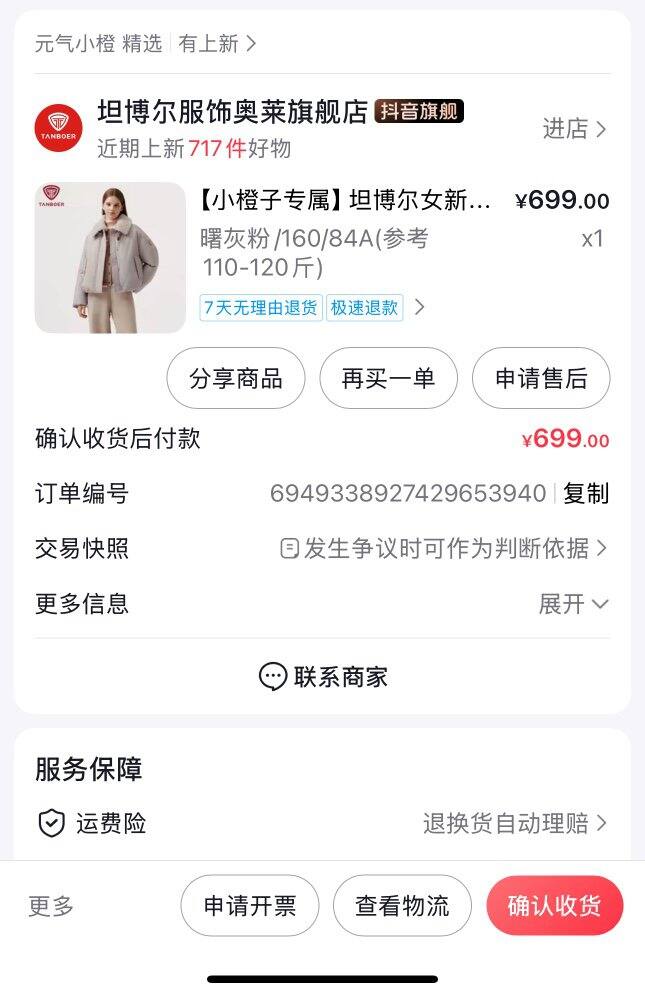
Task: Select 再买一单 to reorder
Action: pyautogui.click(x=388, y=379)
